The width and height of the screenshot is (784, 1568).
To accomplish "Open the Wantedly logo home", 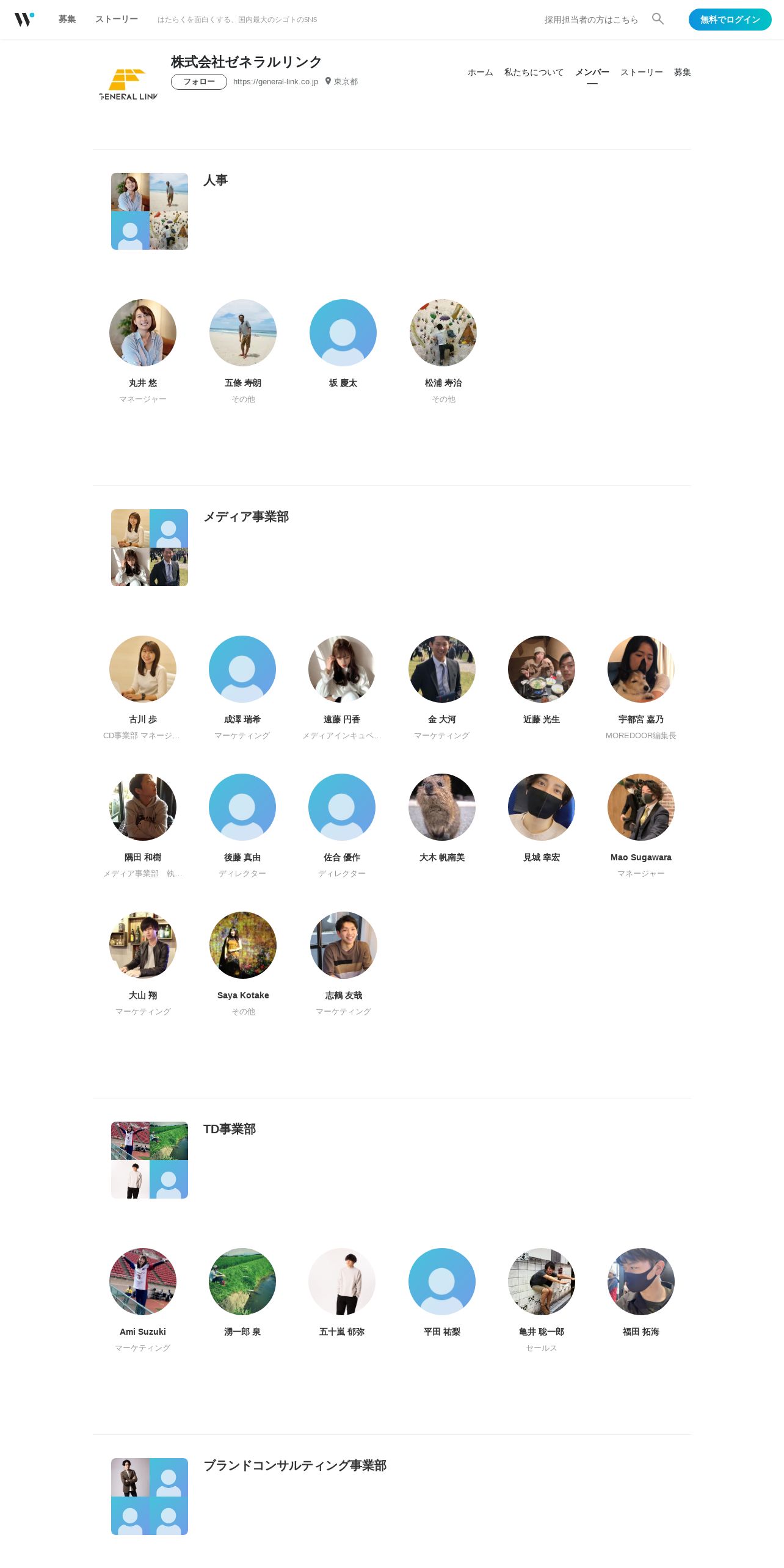I will [24, 19].
